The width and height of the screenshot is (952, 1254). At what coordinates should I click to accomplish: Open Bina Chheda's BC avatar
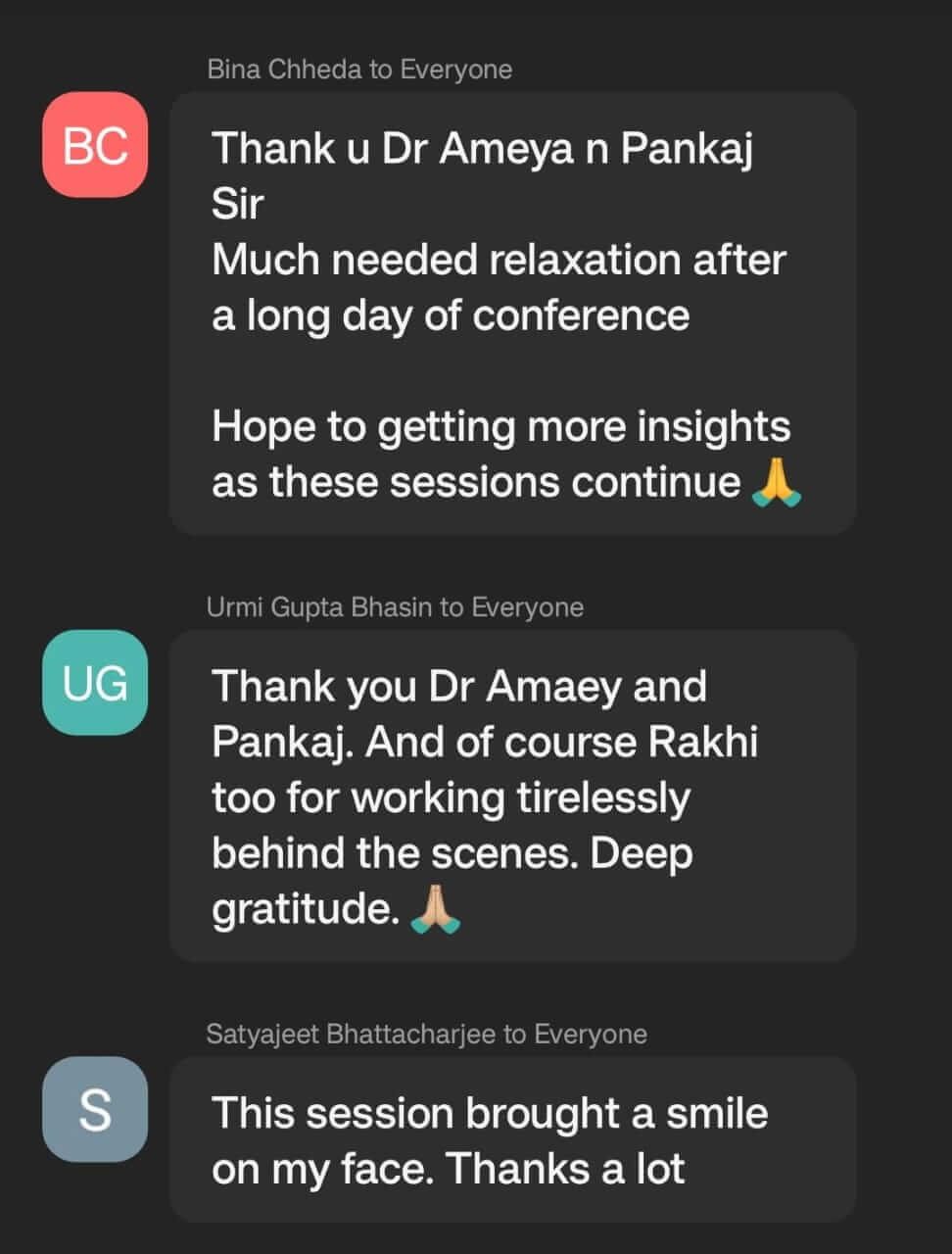[95, 145]
